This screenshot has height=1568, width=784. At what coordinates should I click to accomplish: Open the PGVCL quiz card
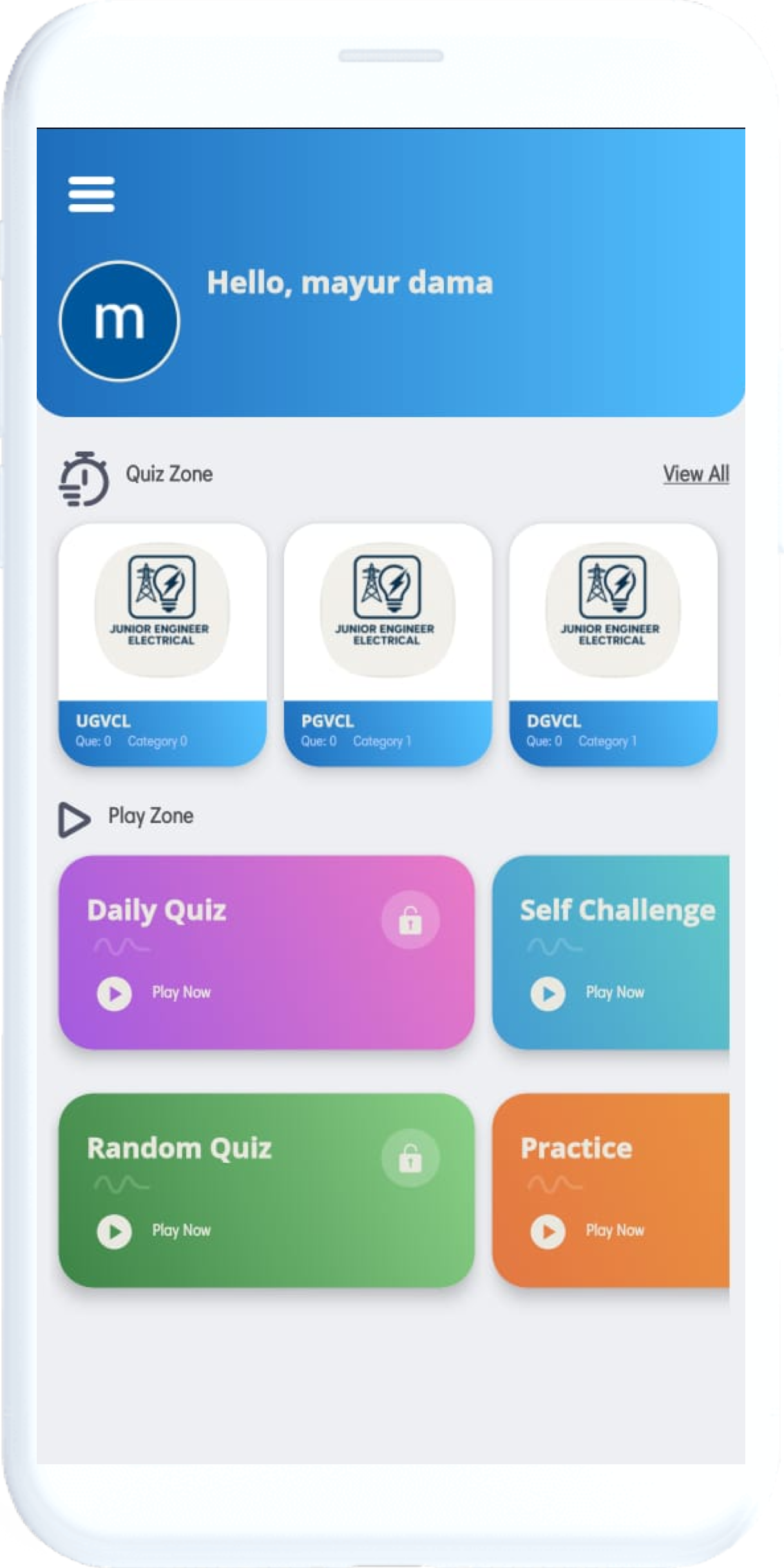387,644
